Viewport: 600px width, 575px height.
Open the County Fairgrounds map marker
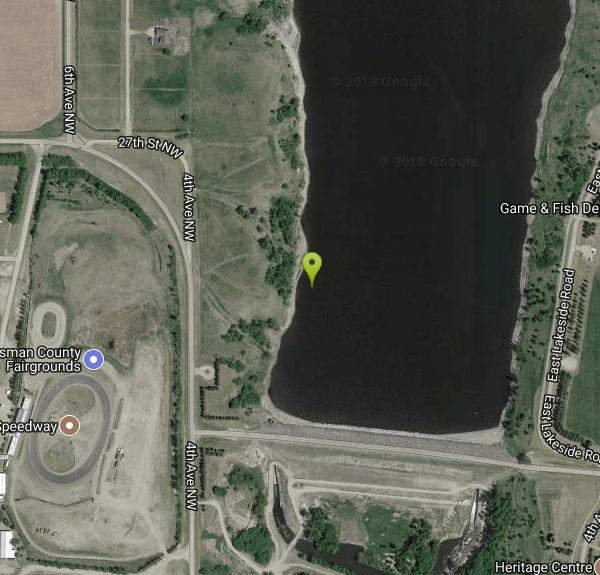point(94,358)
